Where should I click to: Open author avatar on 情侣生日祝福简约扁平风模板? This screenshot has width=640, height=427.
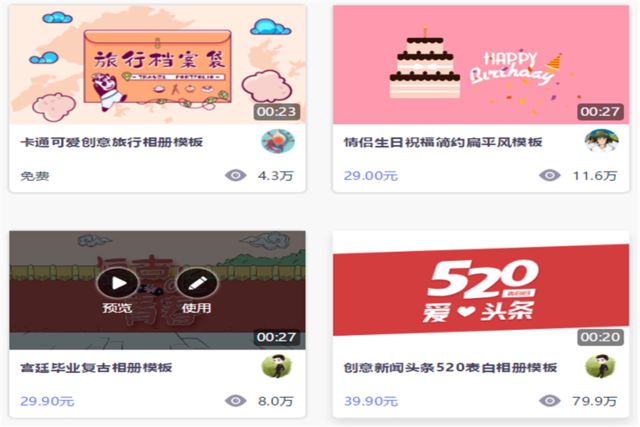click(599, 141)
